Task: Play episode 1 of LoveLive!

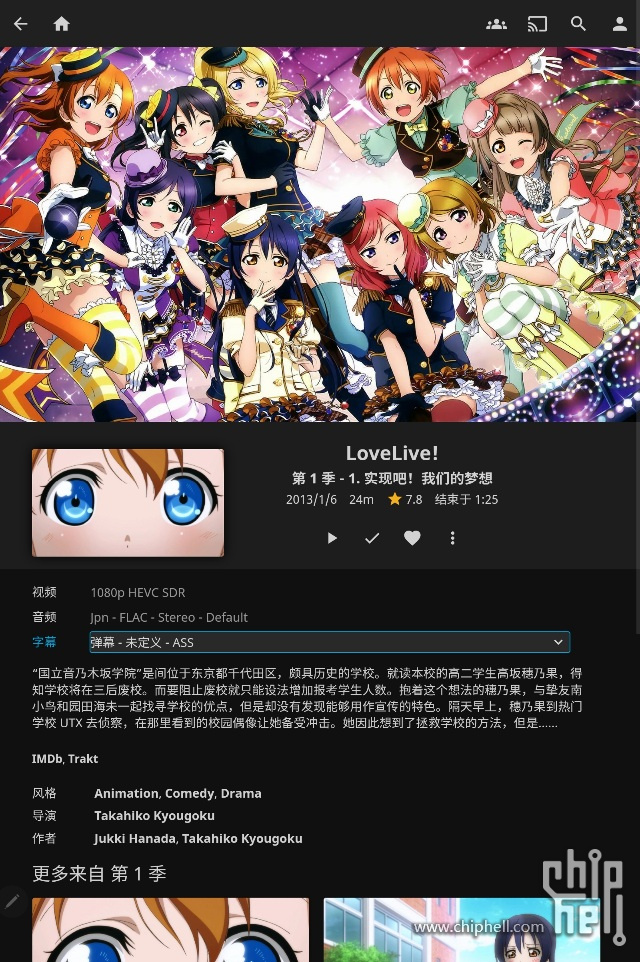Action: pyautogui.click(x=332, y=538)
